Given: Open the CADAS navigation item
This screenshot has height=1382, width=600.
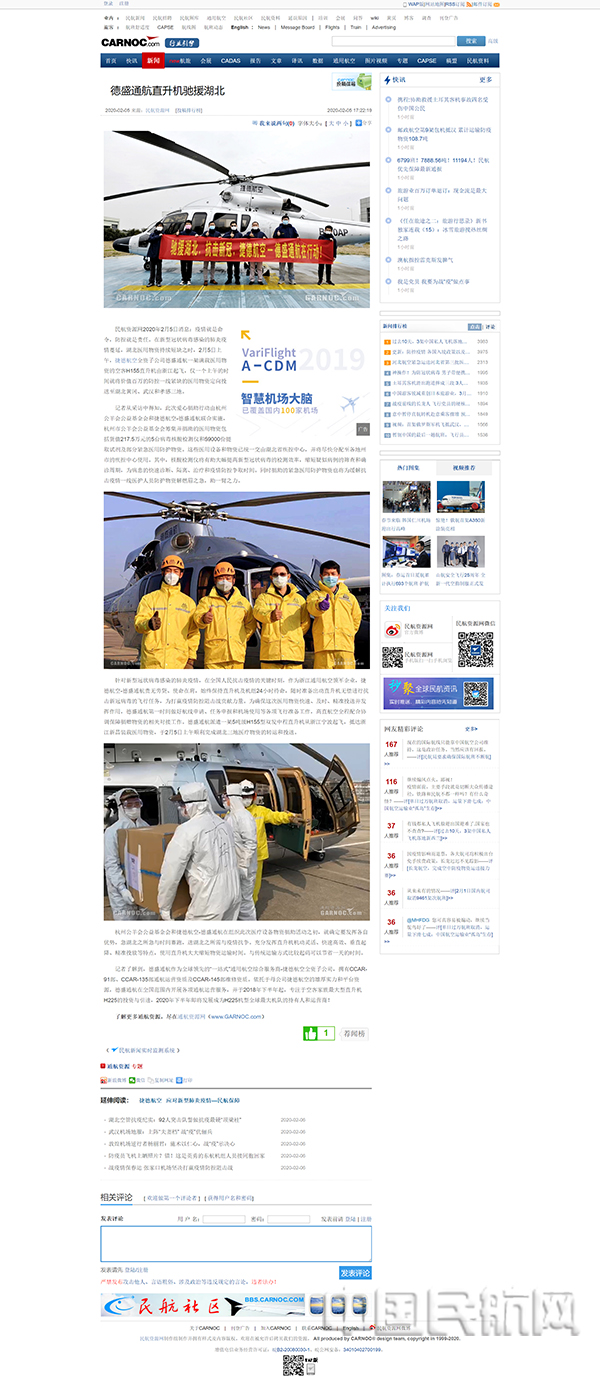Looking at the screenshot, I should (230, 61).
